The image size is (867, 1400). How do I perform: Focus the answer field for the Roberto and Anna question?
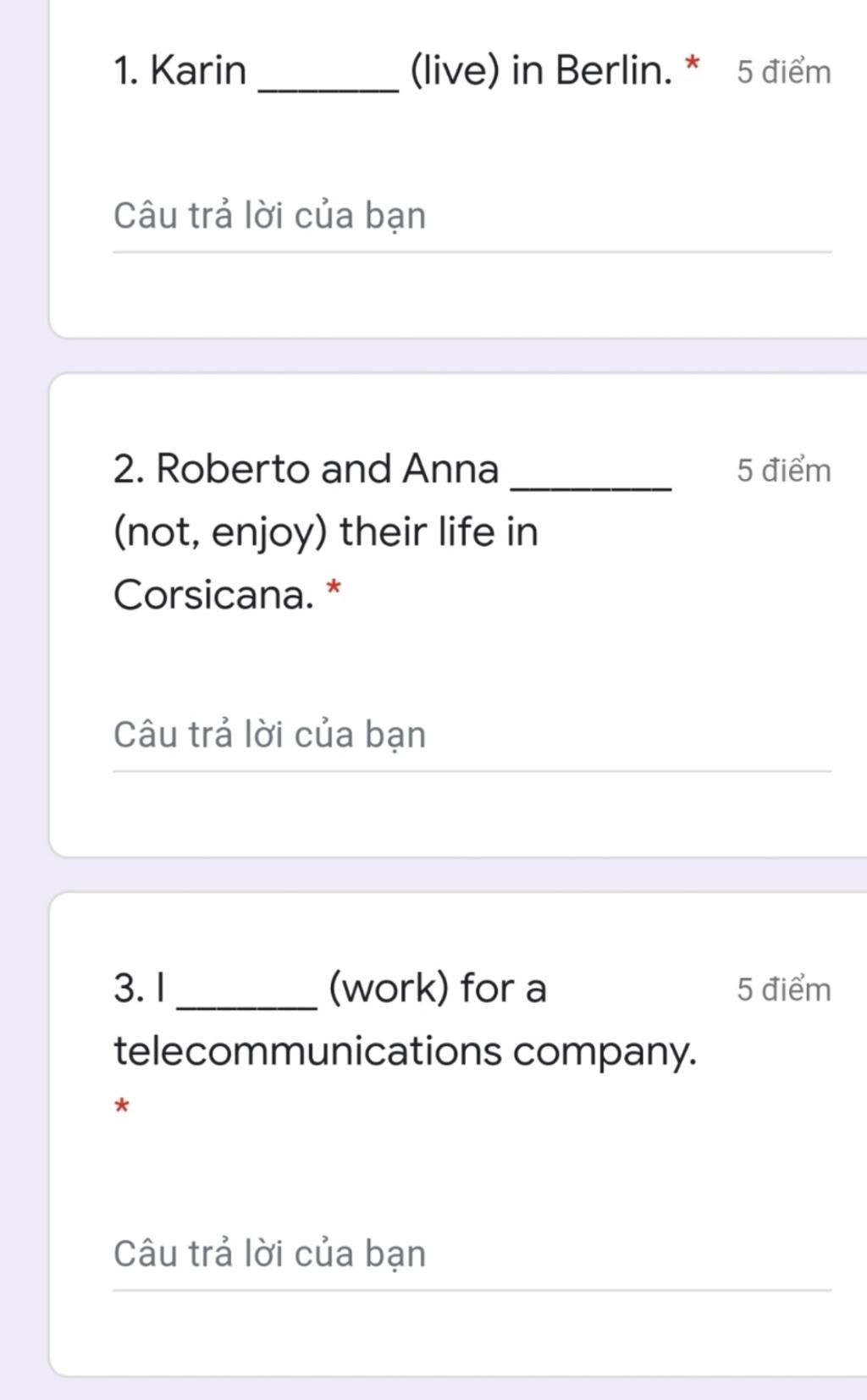click(471, 735)
